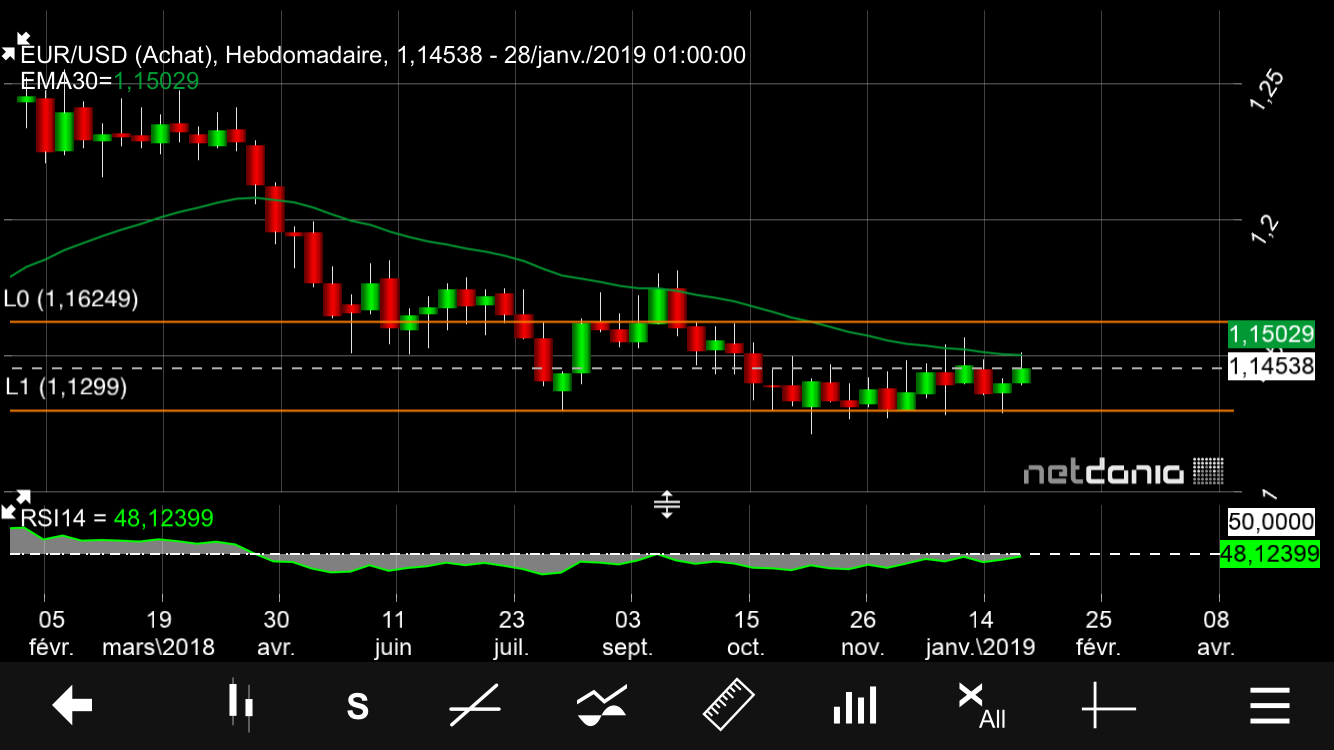Select the trend line drawing tool
The height and width of the screenshot is (750, 1334).
coord(474,706)
